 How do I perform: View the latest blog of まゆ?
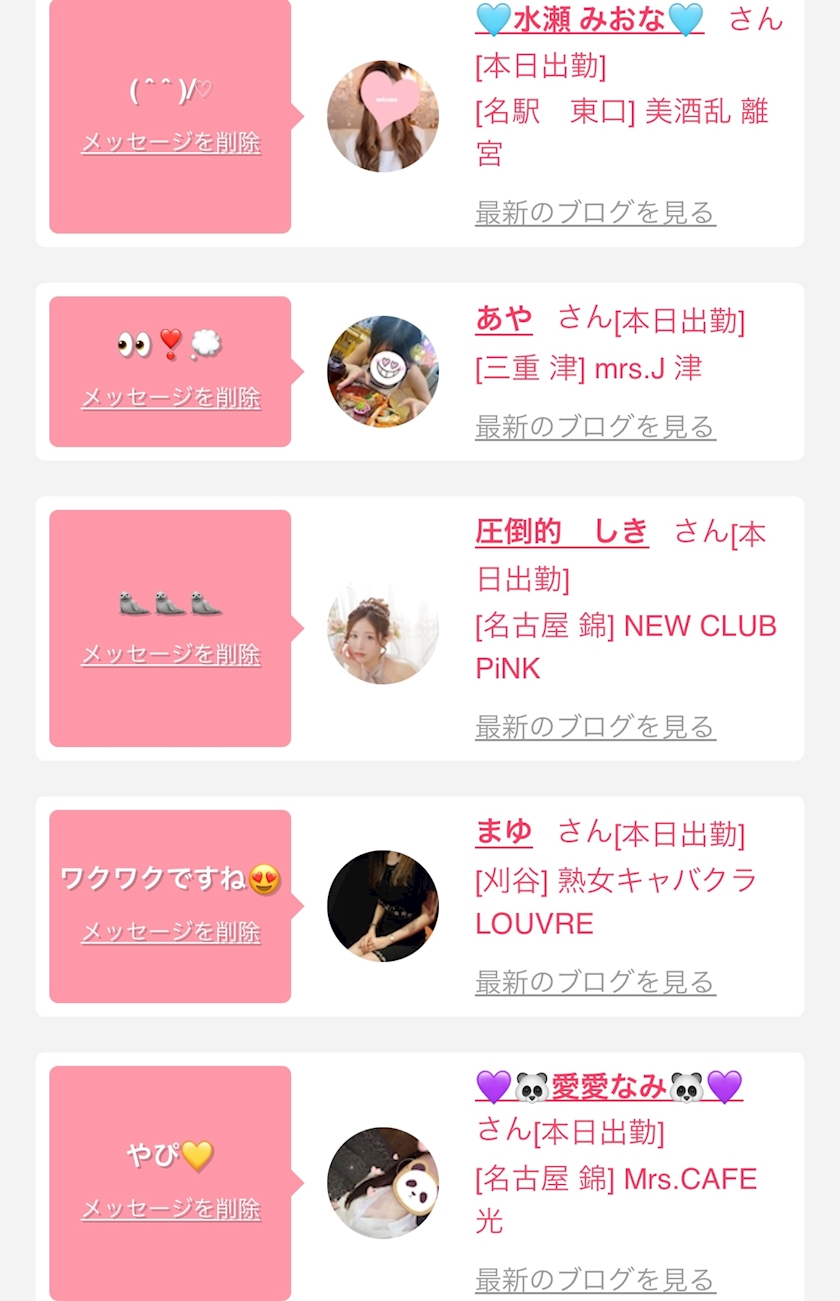coord(595,982)
